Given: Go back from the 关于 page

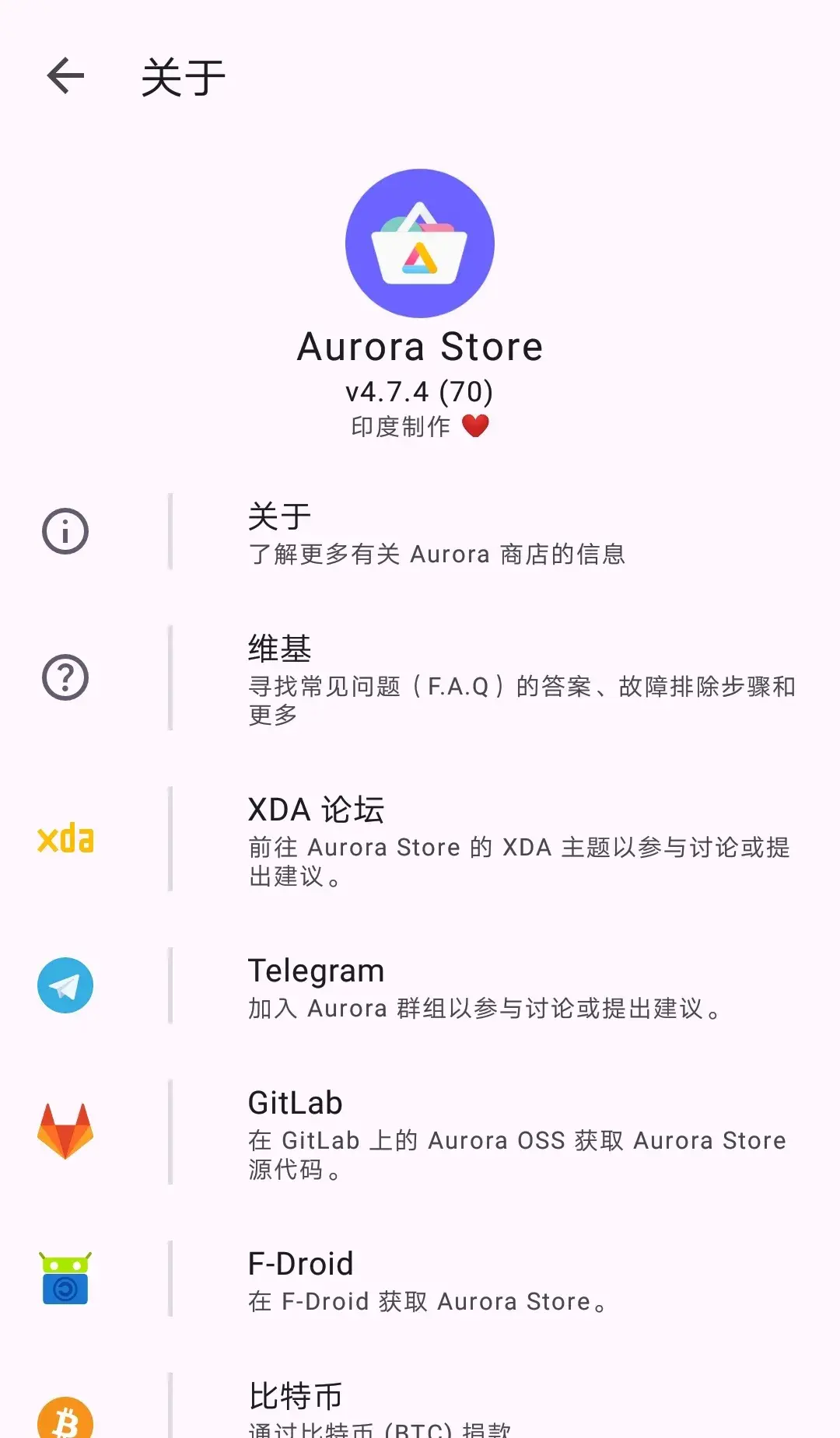Looking at the screenshot, I should (x=65, y=76).
